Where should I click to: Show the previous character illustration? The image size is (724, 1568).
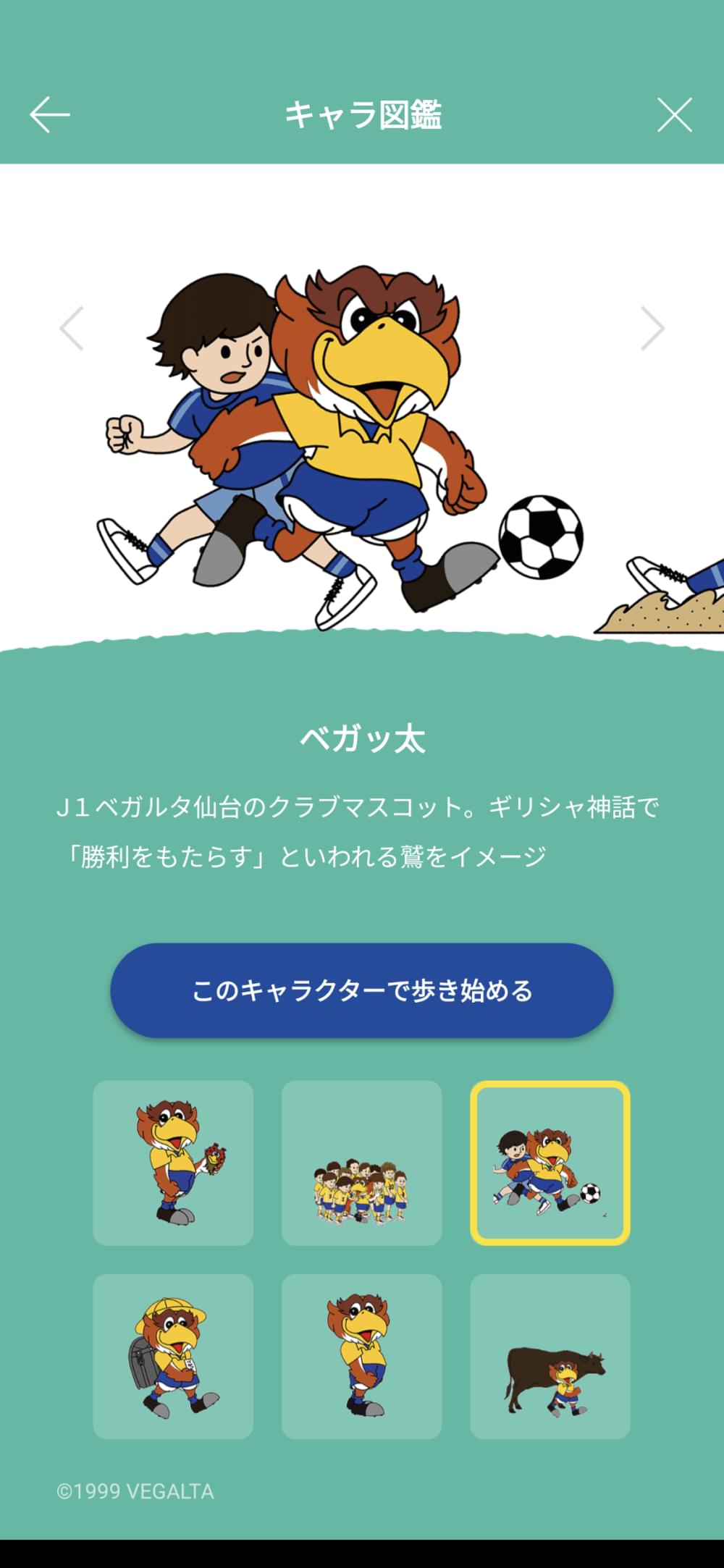[x=72, y=329]
